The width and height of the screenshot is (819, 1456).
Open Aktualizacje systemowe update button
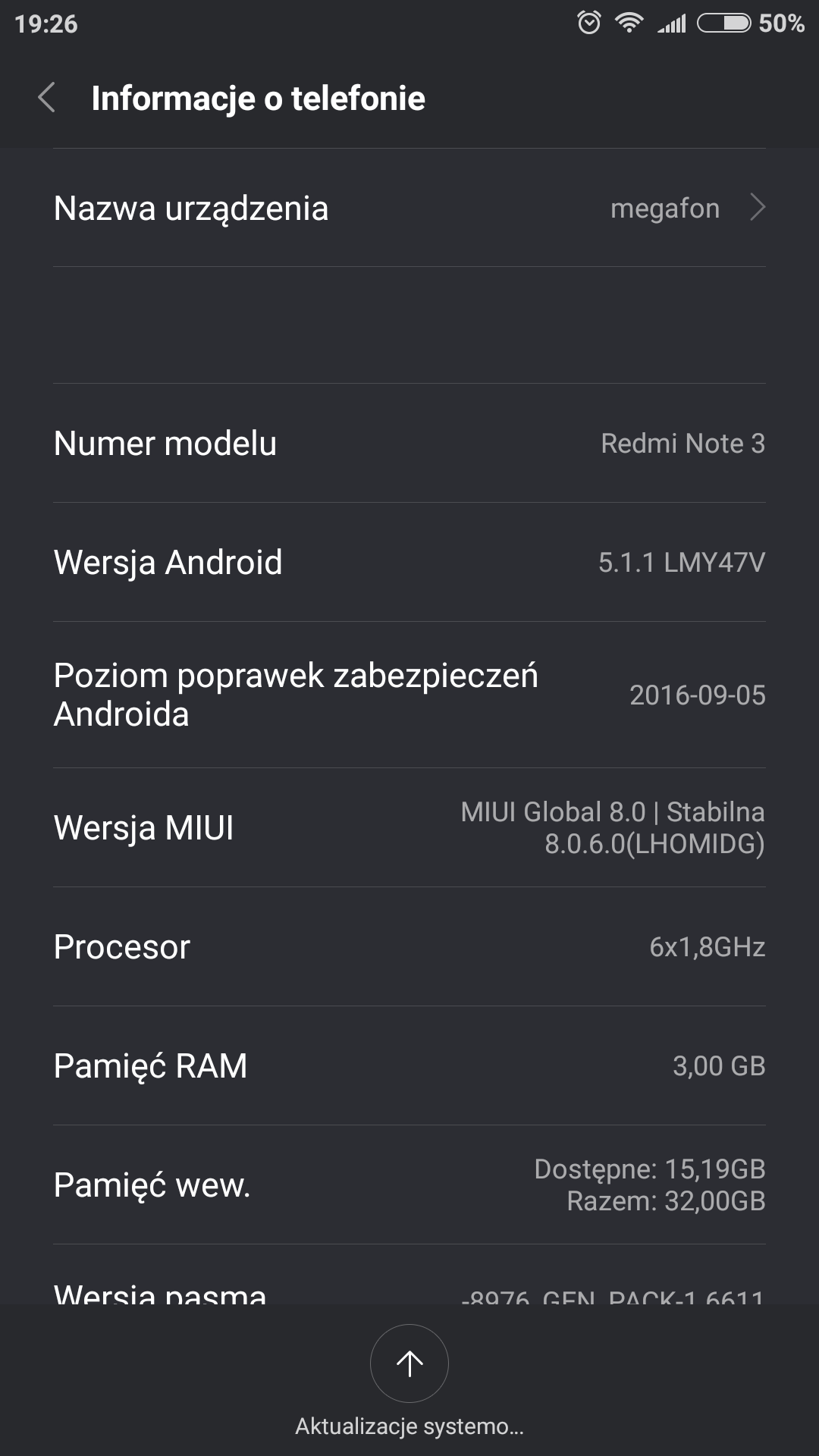click(x=409, y=1363)
